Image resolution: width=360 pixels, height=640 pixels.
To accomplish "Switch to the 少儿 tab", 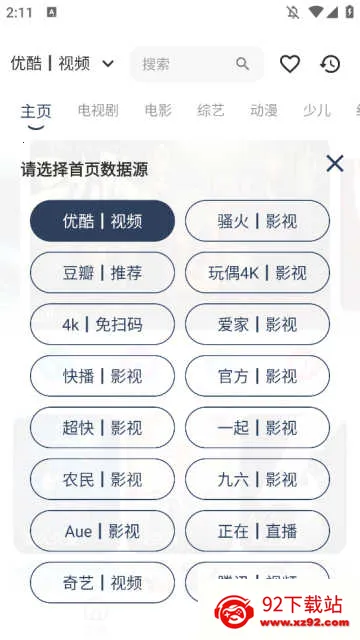I will pos(317,111).
